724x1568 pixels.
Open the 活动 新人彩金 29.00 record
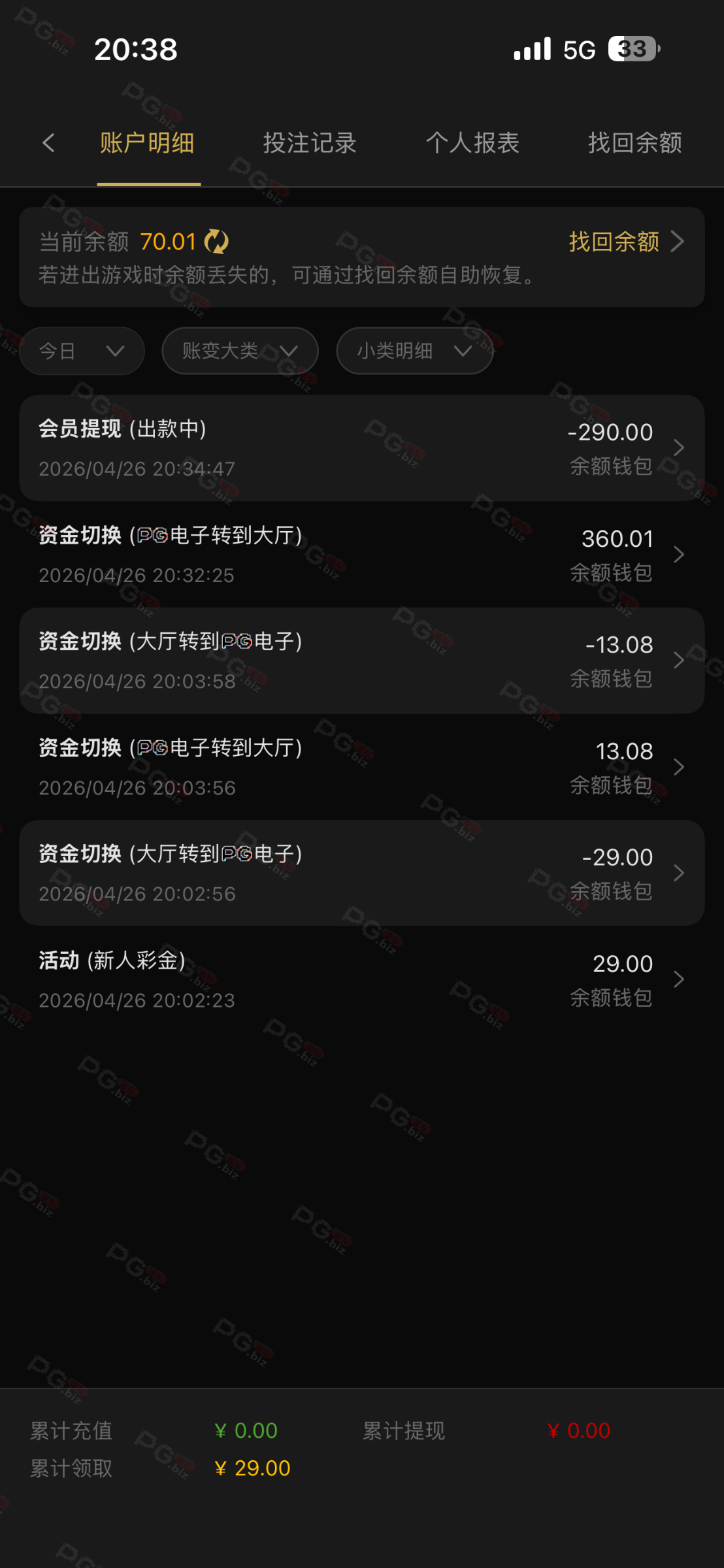pyautogui.click(x=361, y=979)
